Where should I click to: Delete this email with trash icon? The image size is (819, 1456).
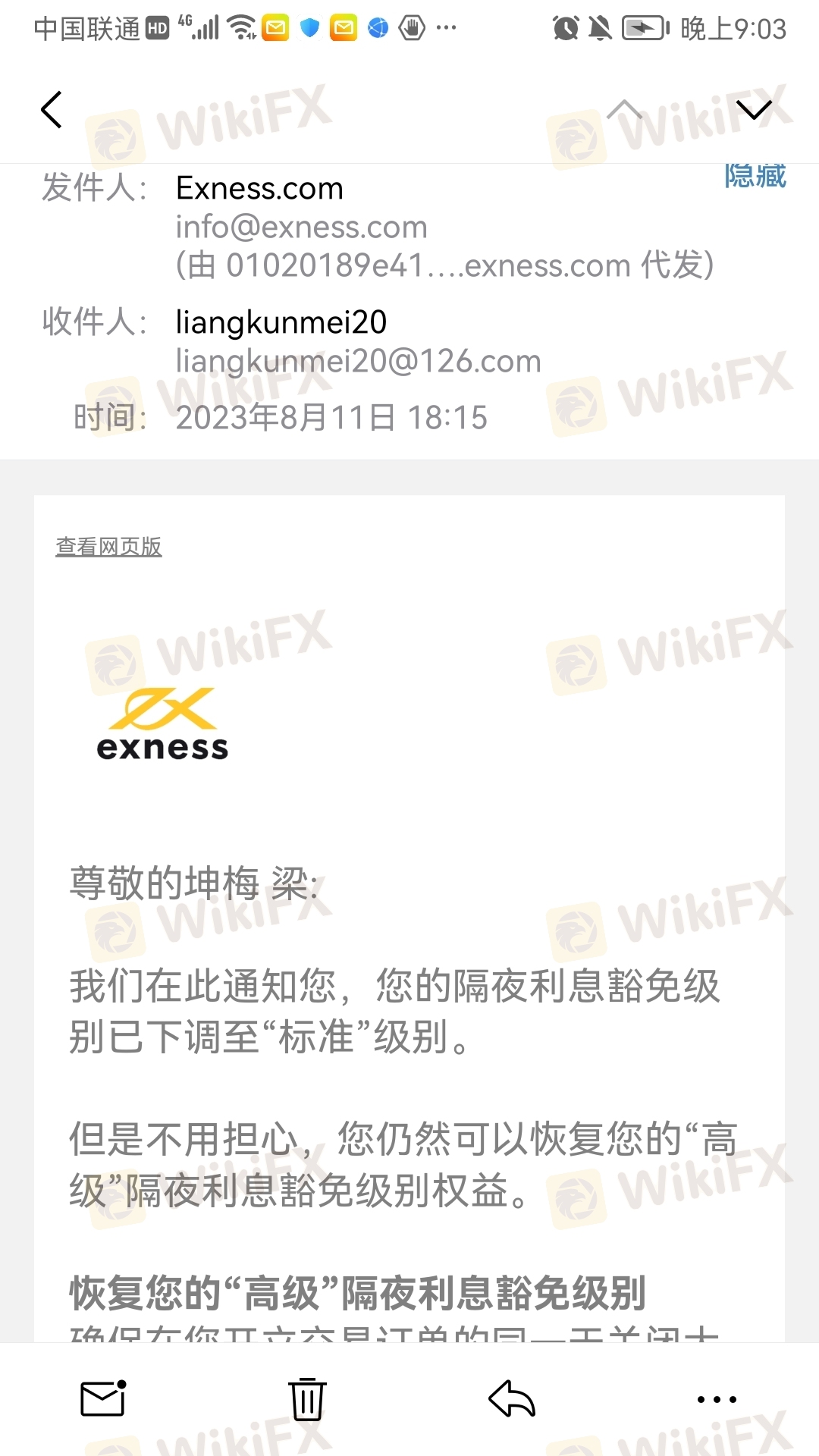(307, 1399)
